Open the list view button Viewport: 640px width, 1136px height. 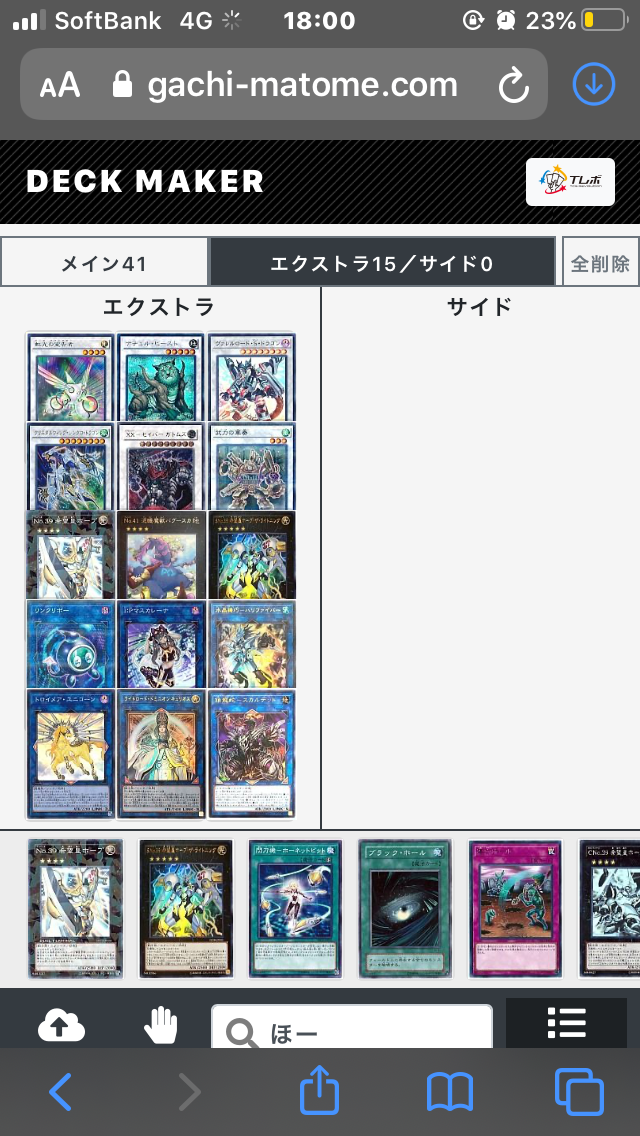[x=566, y=1024]
